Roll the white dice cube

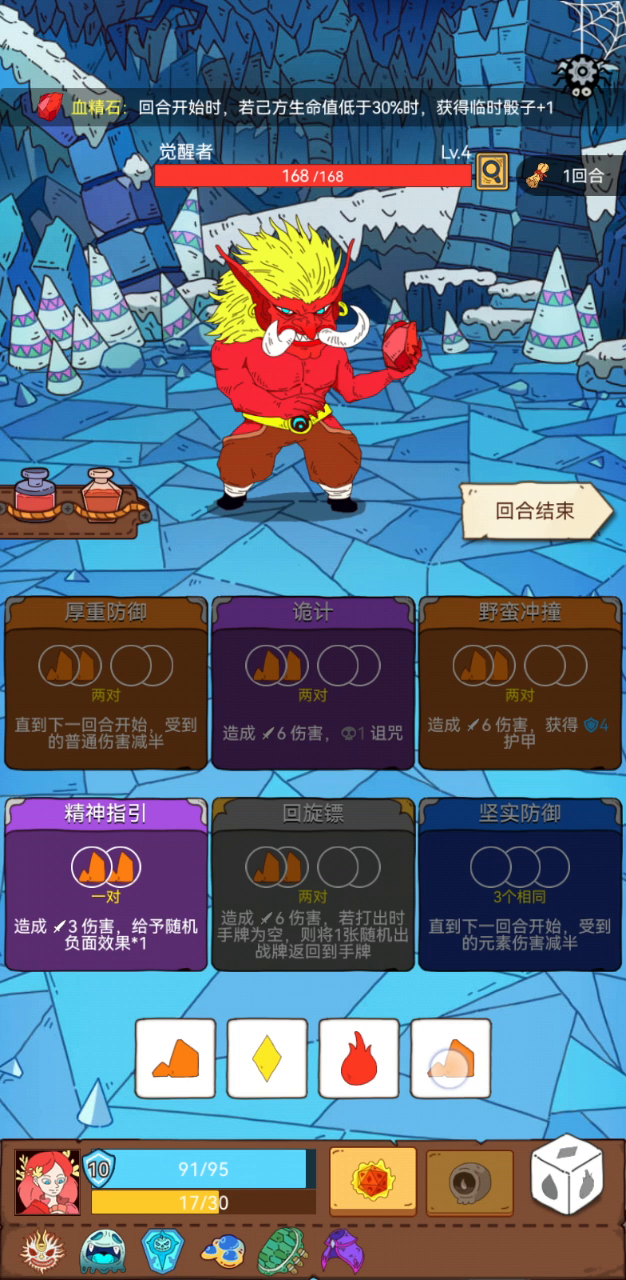pos(567,1179)
